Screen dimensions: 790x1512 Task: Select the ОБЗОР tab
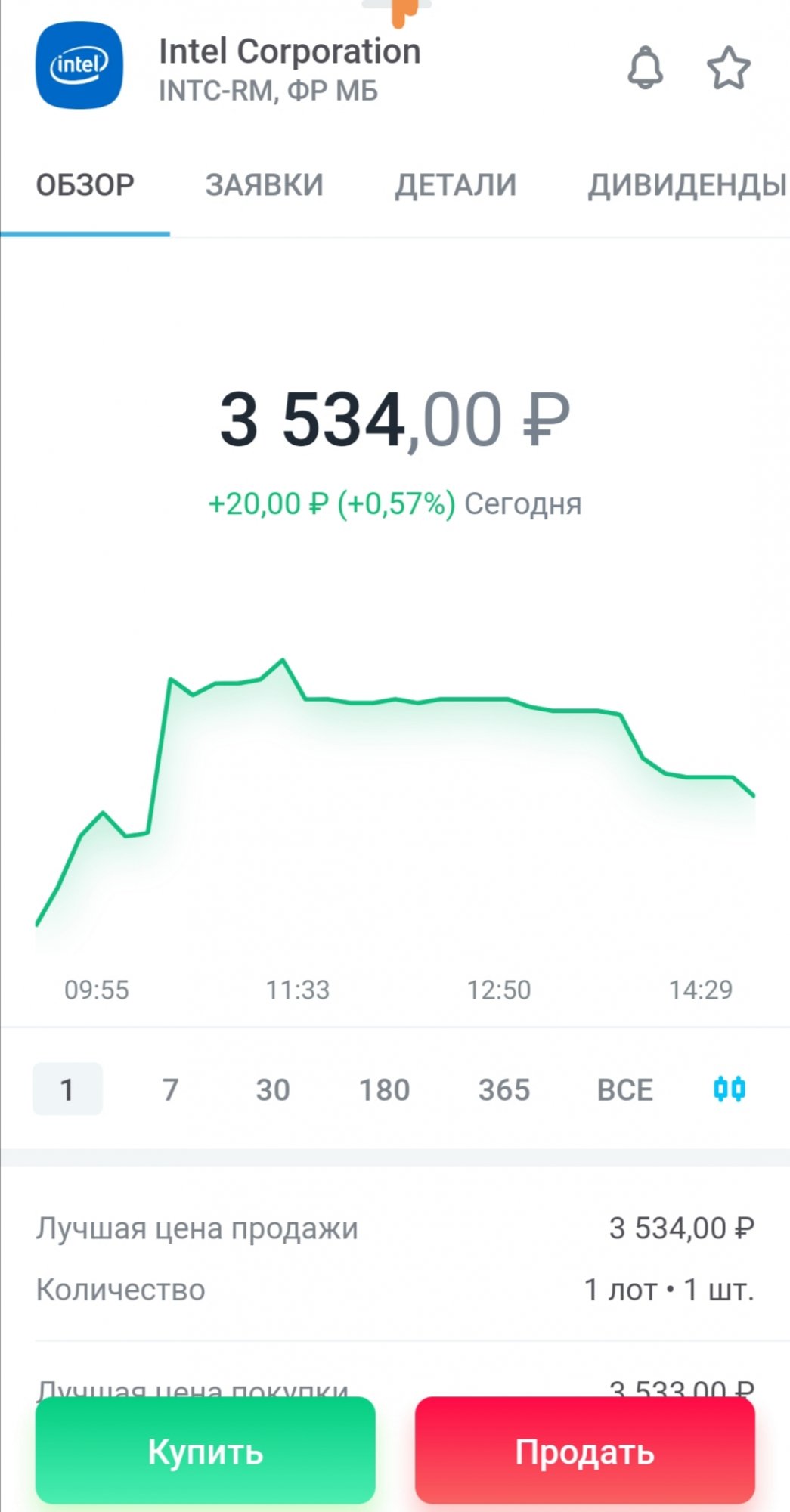point(85,185)
